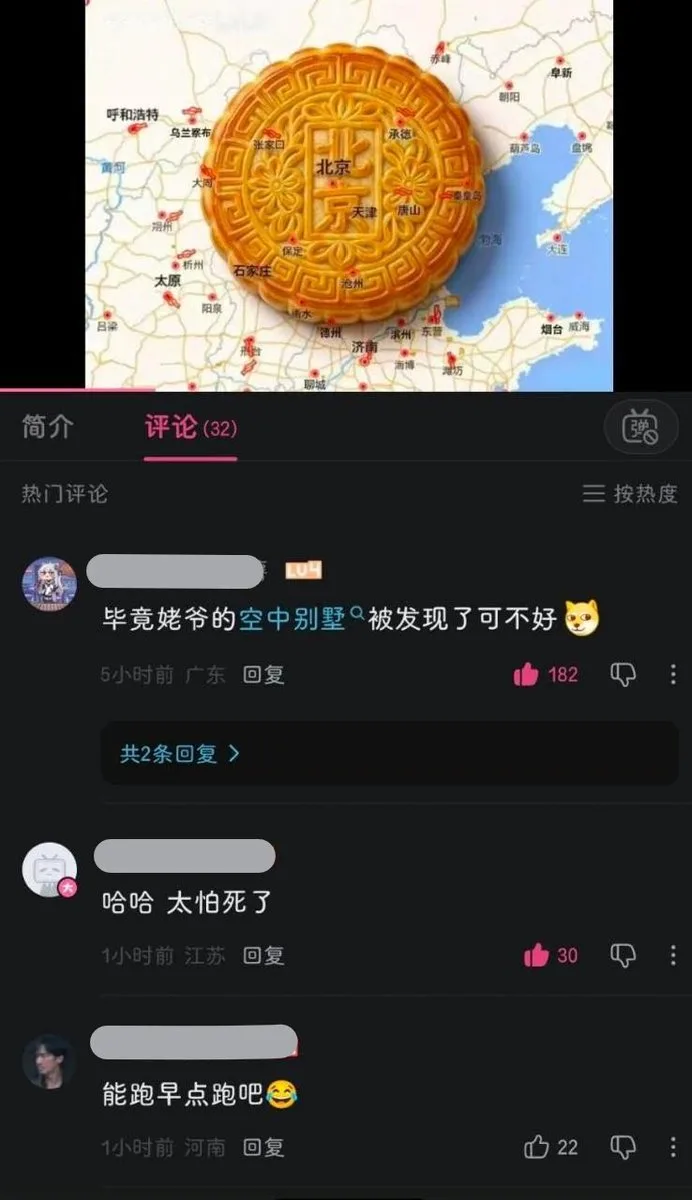Screen dimensions: 692x1200
Task: Open the menu for the 太怕死了 comment
Action: [673, 956]
